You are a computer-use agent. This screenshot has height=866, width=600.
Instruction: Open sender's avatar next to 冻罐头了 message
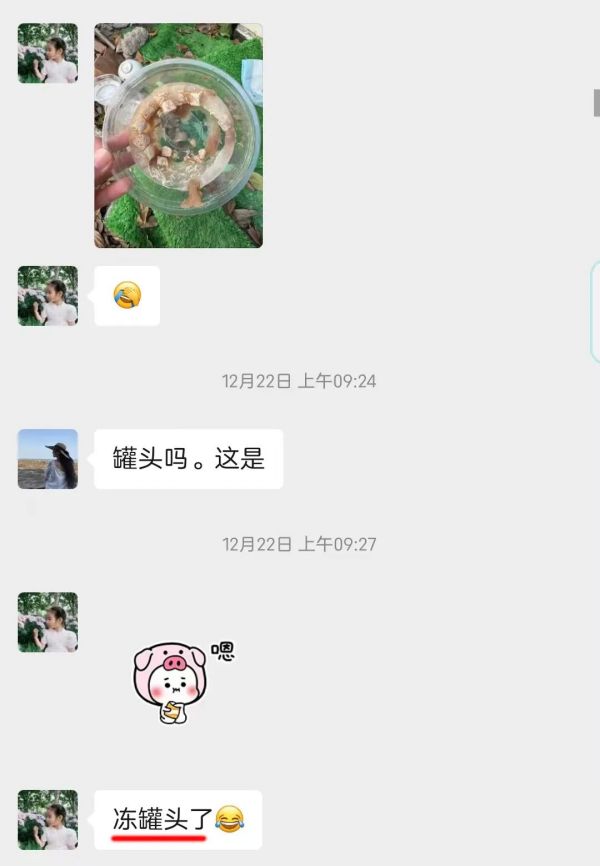[x=48, y=821]
